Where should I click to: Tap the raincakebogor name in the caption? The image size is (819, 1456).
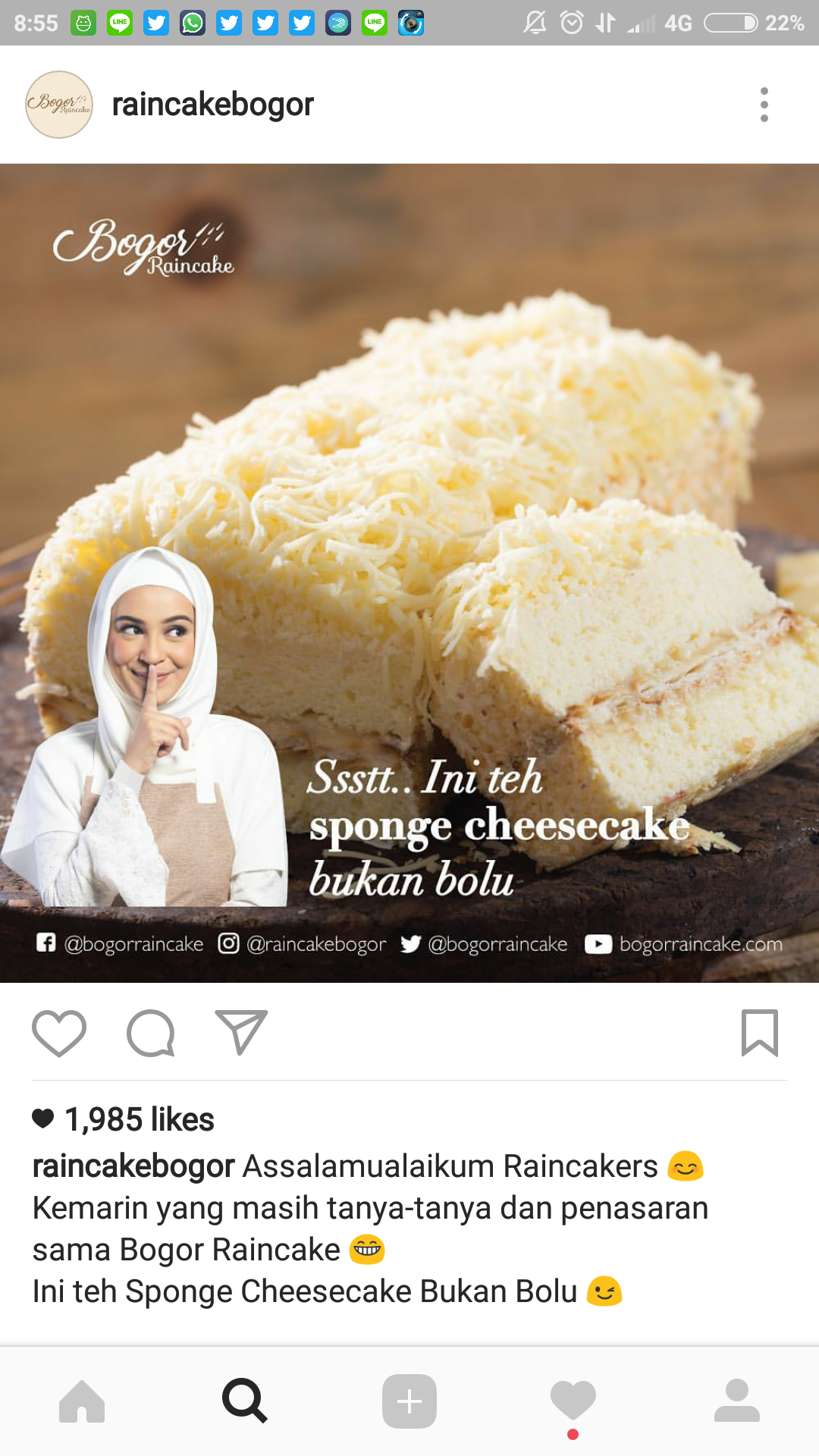point(133,1166)
